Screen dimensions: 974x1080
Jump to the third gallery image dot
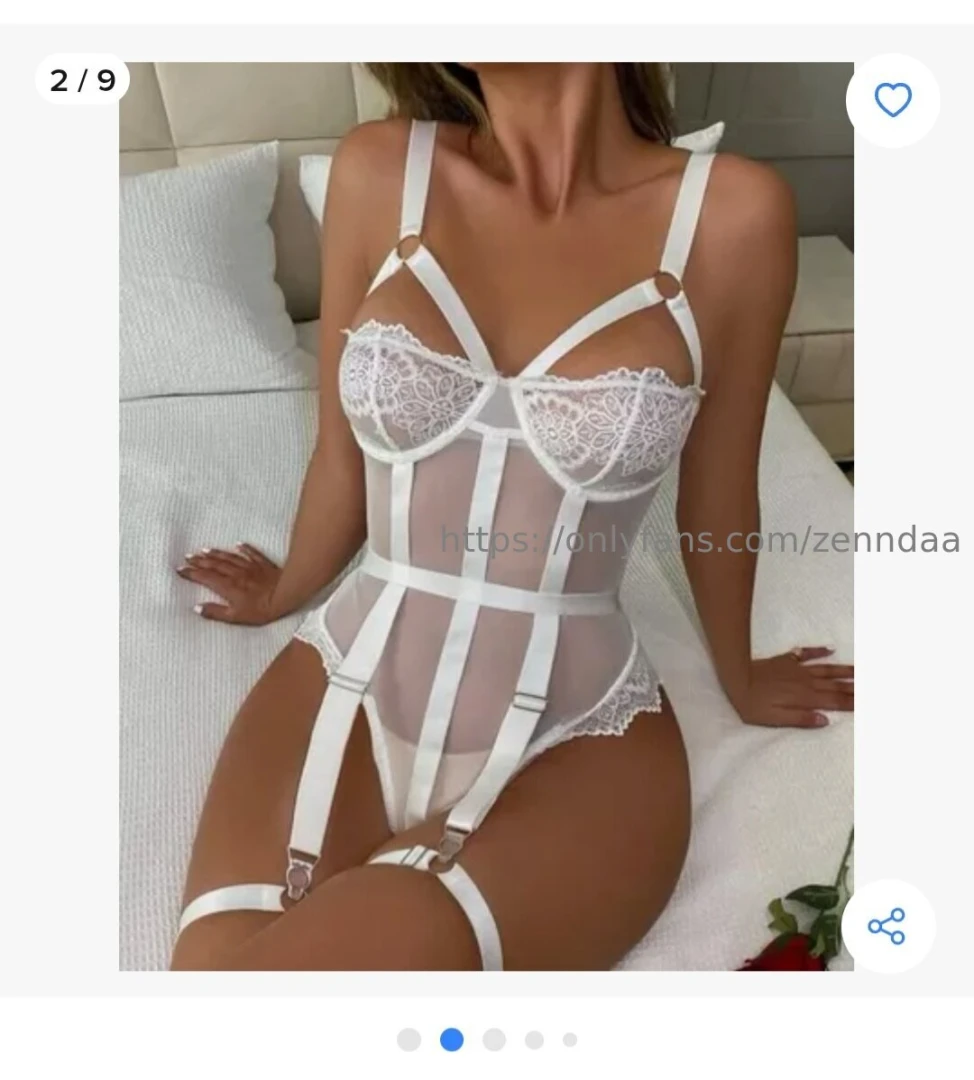(494, 1040)
